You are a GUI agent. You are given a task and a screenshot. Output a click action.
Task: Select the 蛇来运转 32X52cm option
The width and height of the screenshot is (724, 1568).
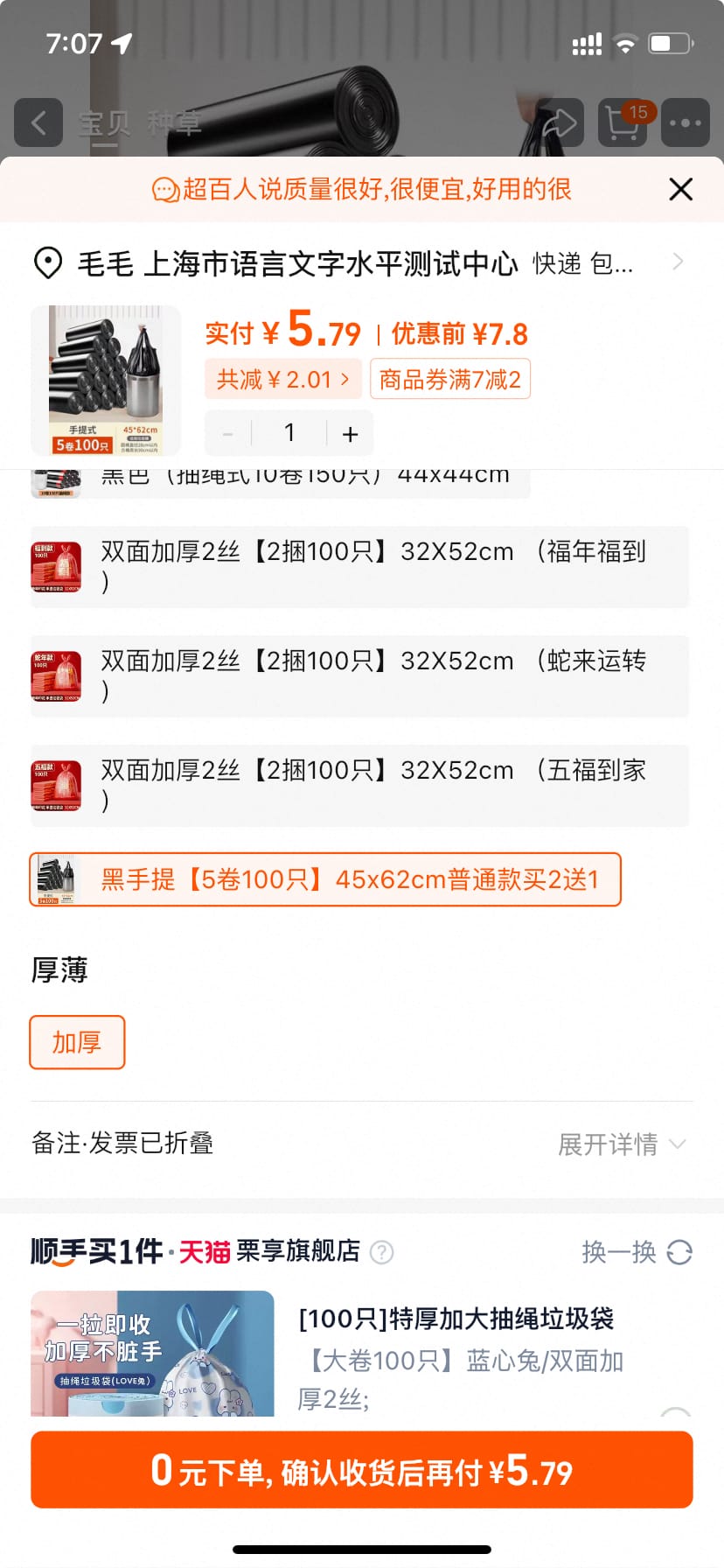point(359,675)
